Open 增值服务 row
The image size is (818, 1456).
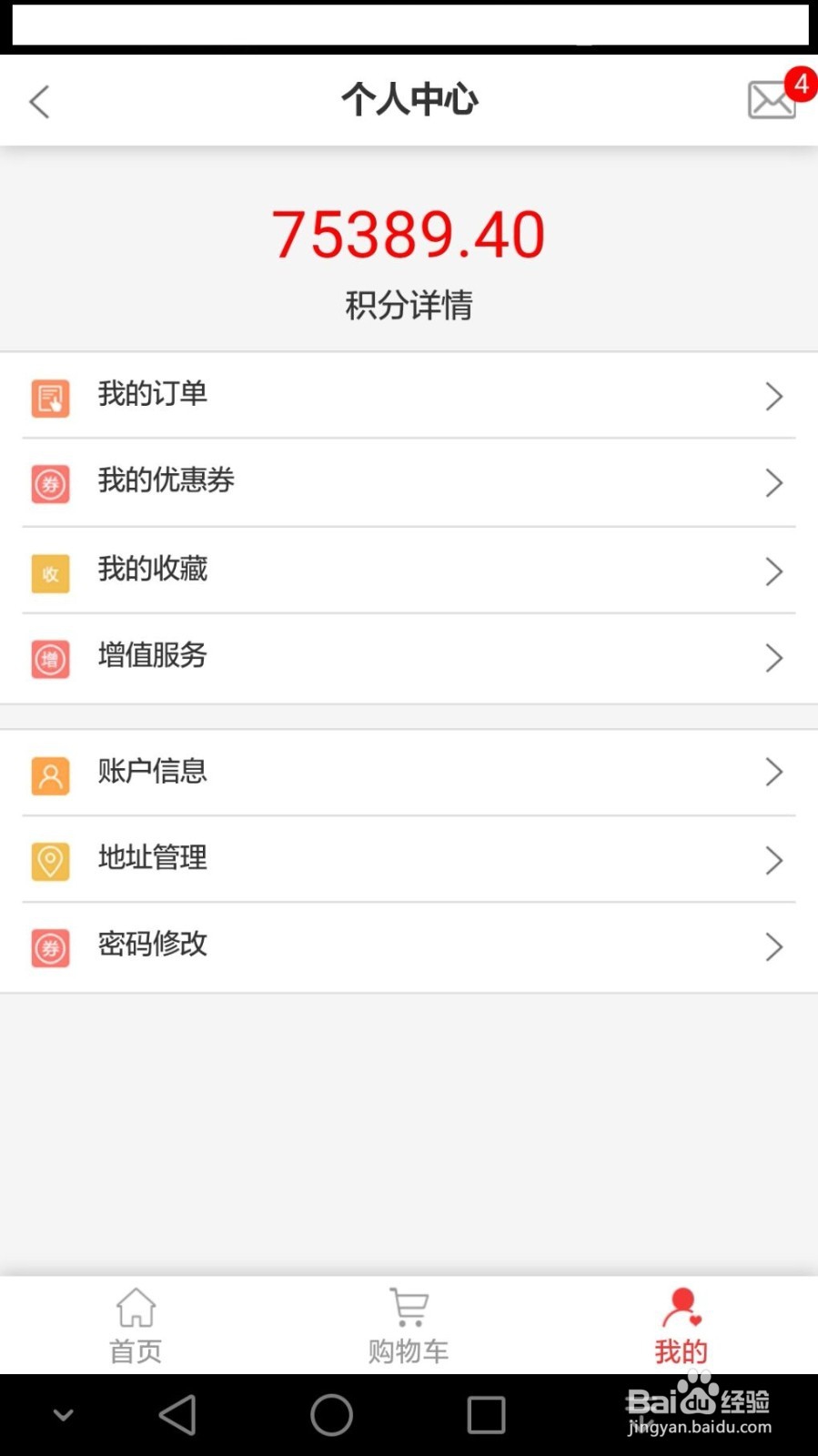tap(409, 657)
